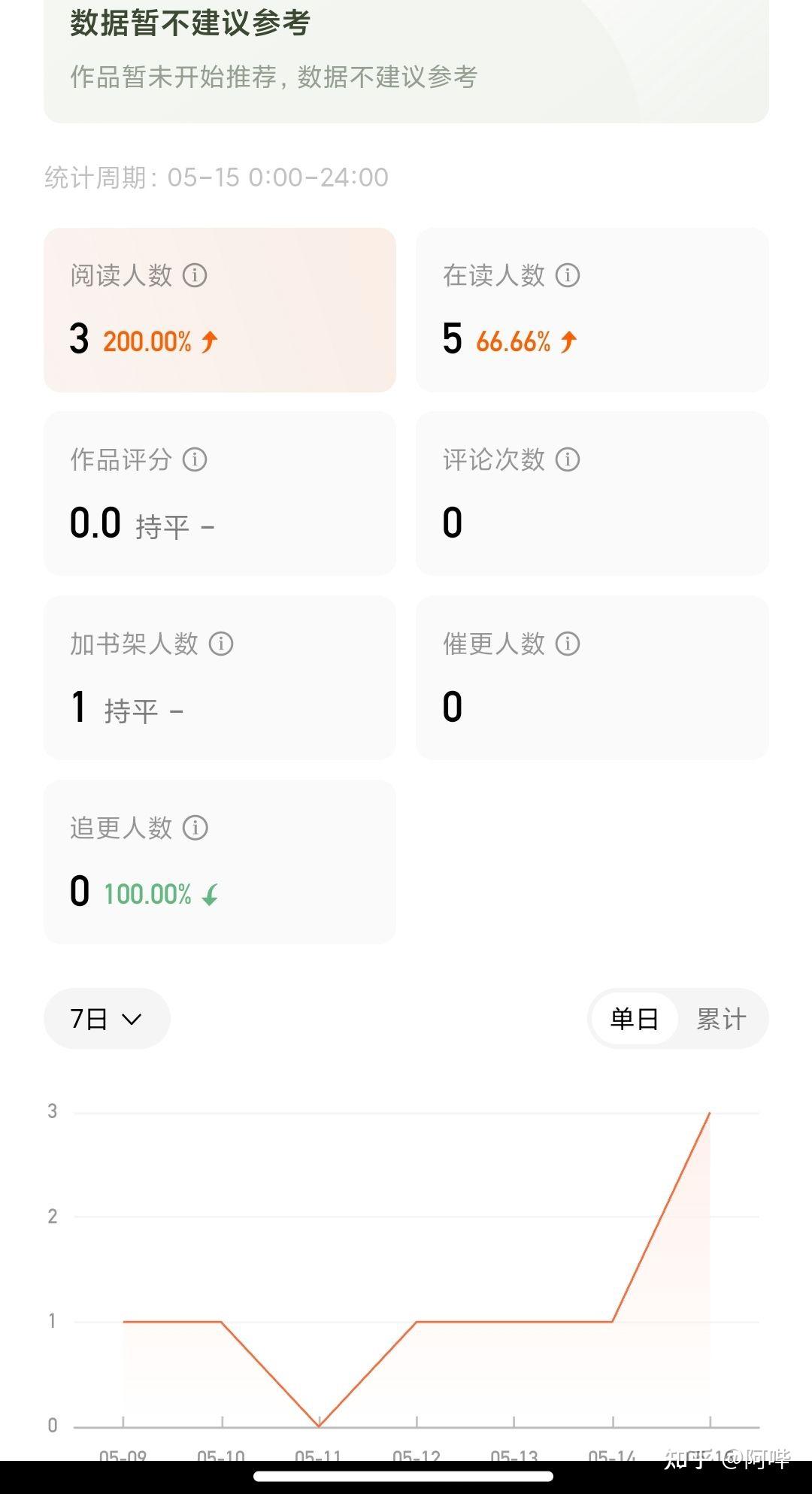Select the 评论次数 stats card
The width and height of the screenshot is (812, 1494).
pos(592,493)
